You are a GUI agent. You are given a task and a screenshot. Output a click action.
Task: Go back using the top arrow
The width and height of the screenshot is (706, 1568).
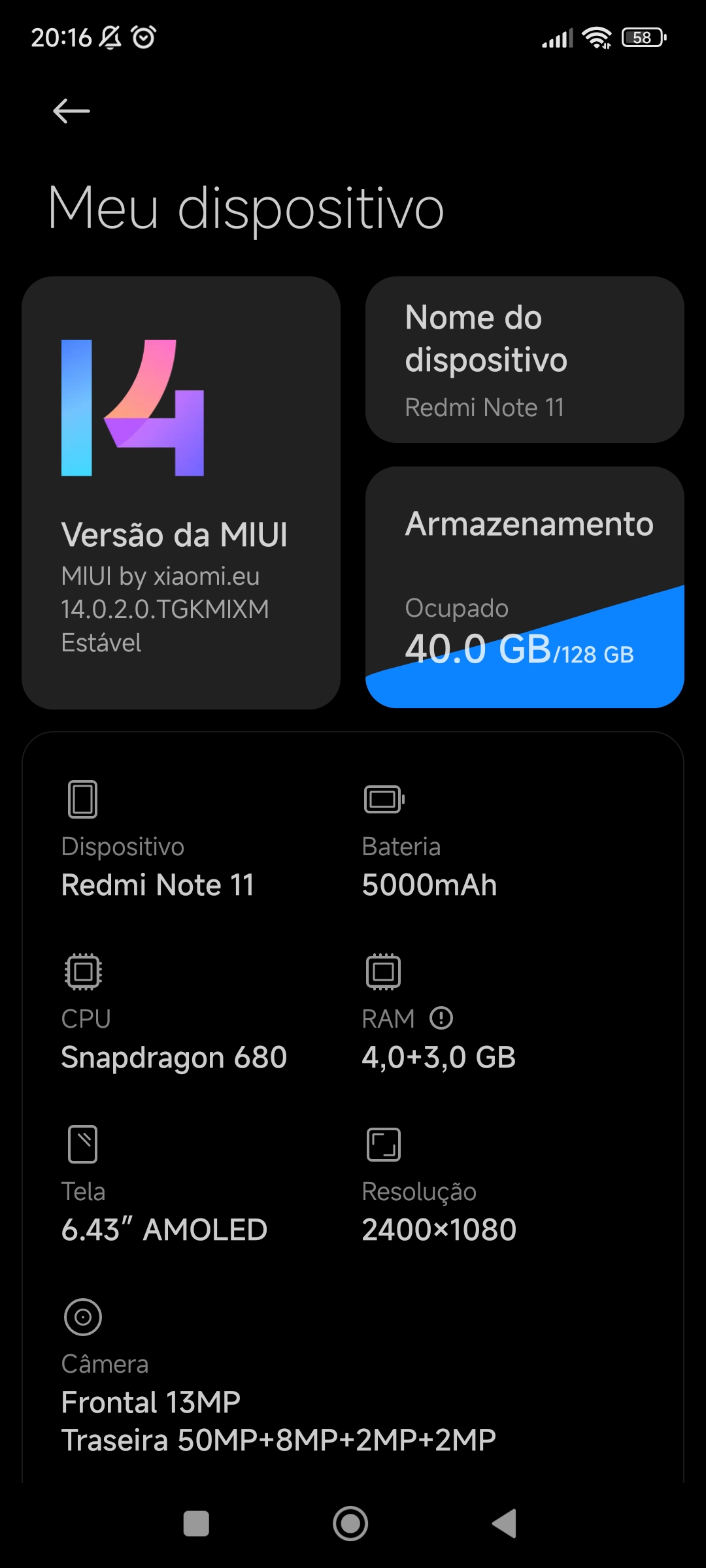[71, 111]
